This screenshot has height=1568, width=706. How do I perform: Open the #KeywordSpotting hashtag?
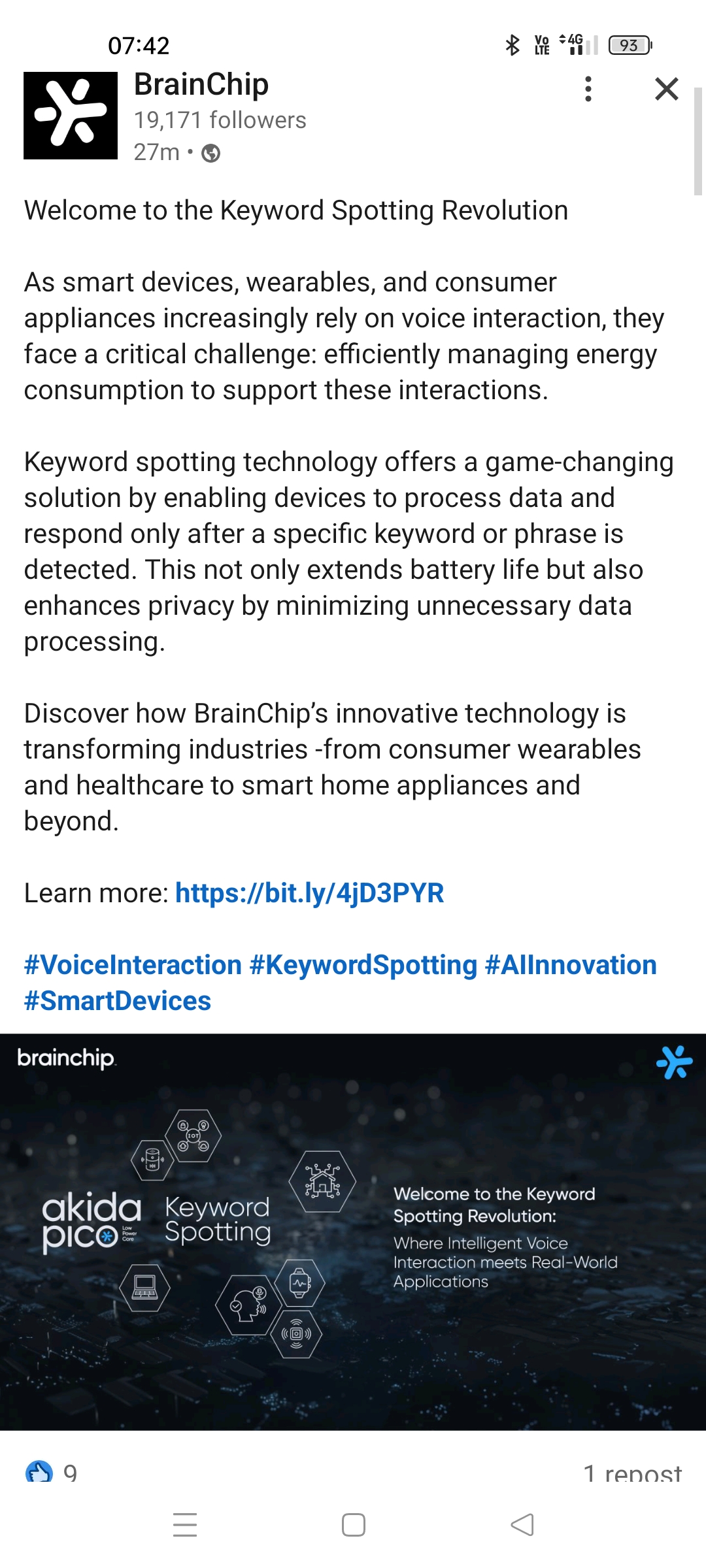(x=363, y=965)
